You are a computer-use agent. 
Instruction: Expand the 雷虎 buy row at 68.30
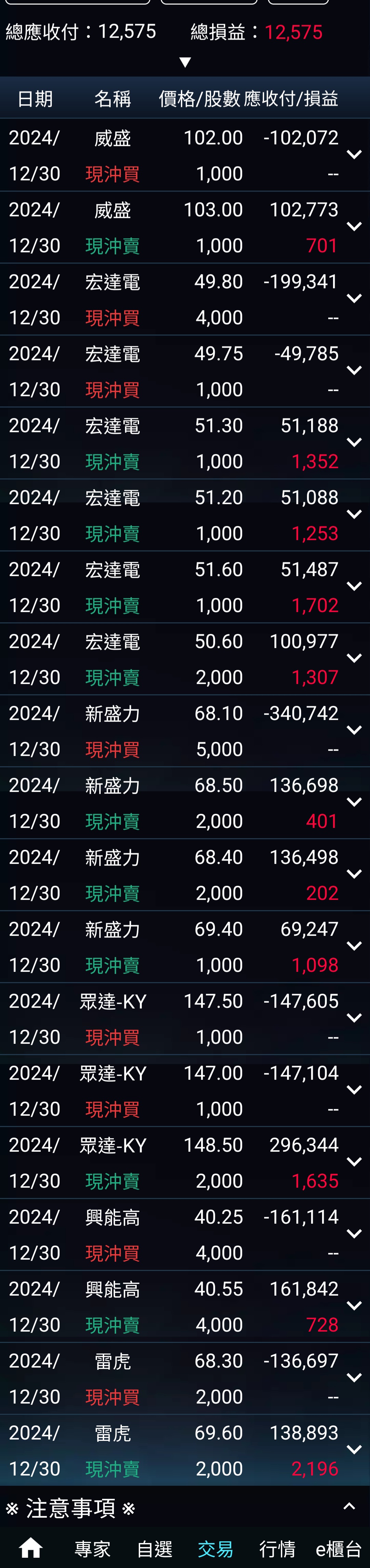(354, 1378)
